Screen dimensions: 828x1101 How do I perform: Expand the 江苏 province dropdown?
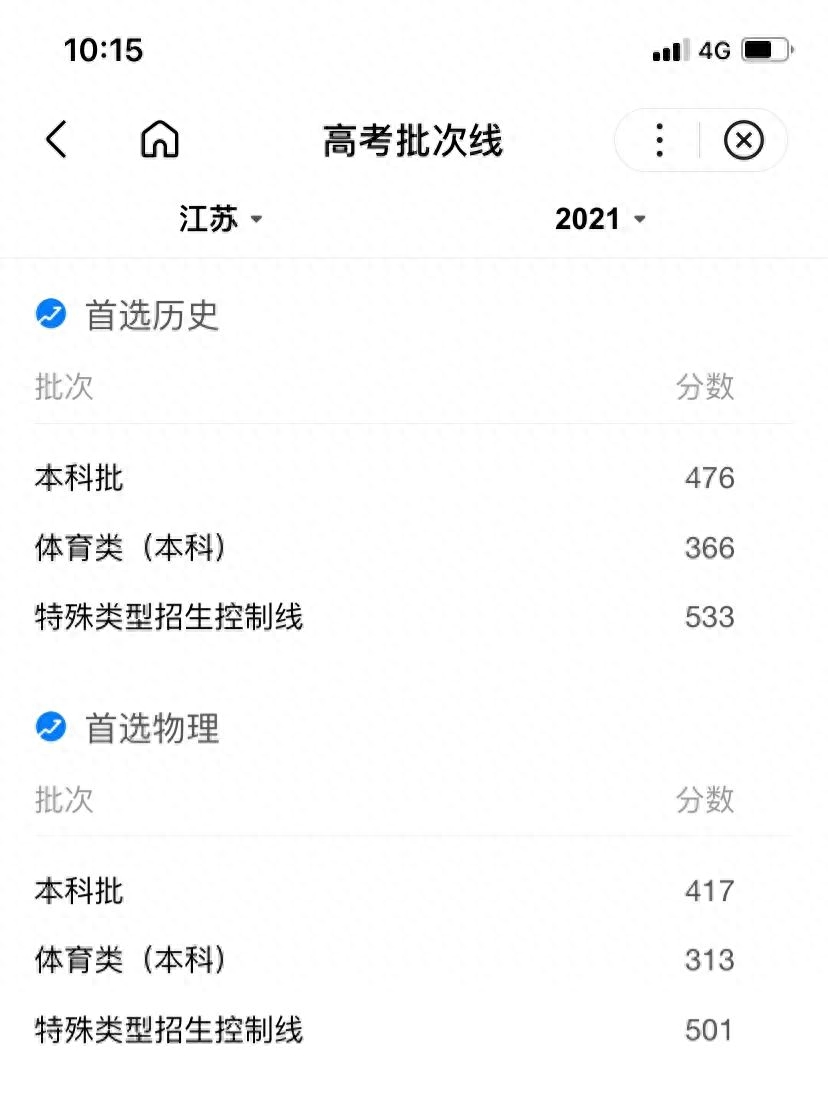pos(220,219)
